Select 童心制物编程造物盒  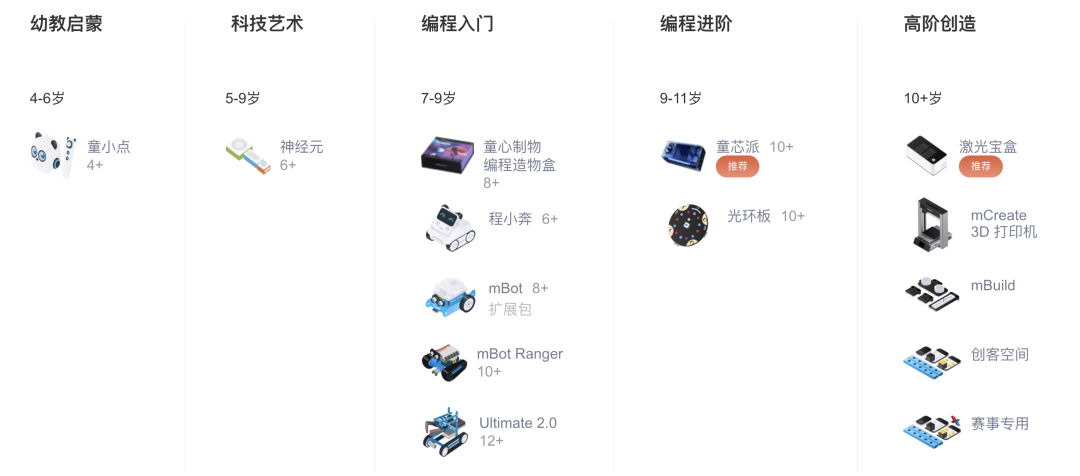(519, 155)
